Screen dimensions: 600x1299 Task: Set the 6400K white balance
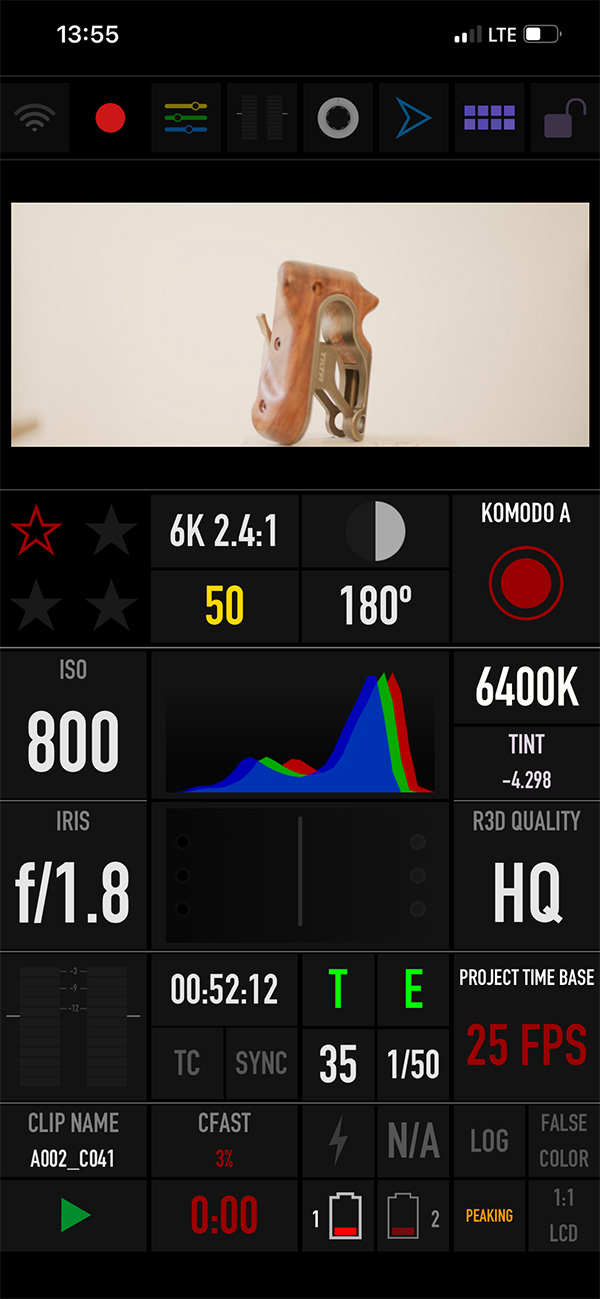(x=526, y=688)
